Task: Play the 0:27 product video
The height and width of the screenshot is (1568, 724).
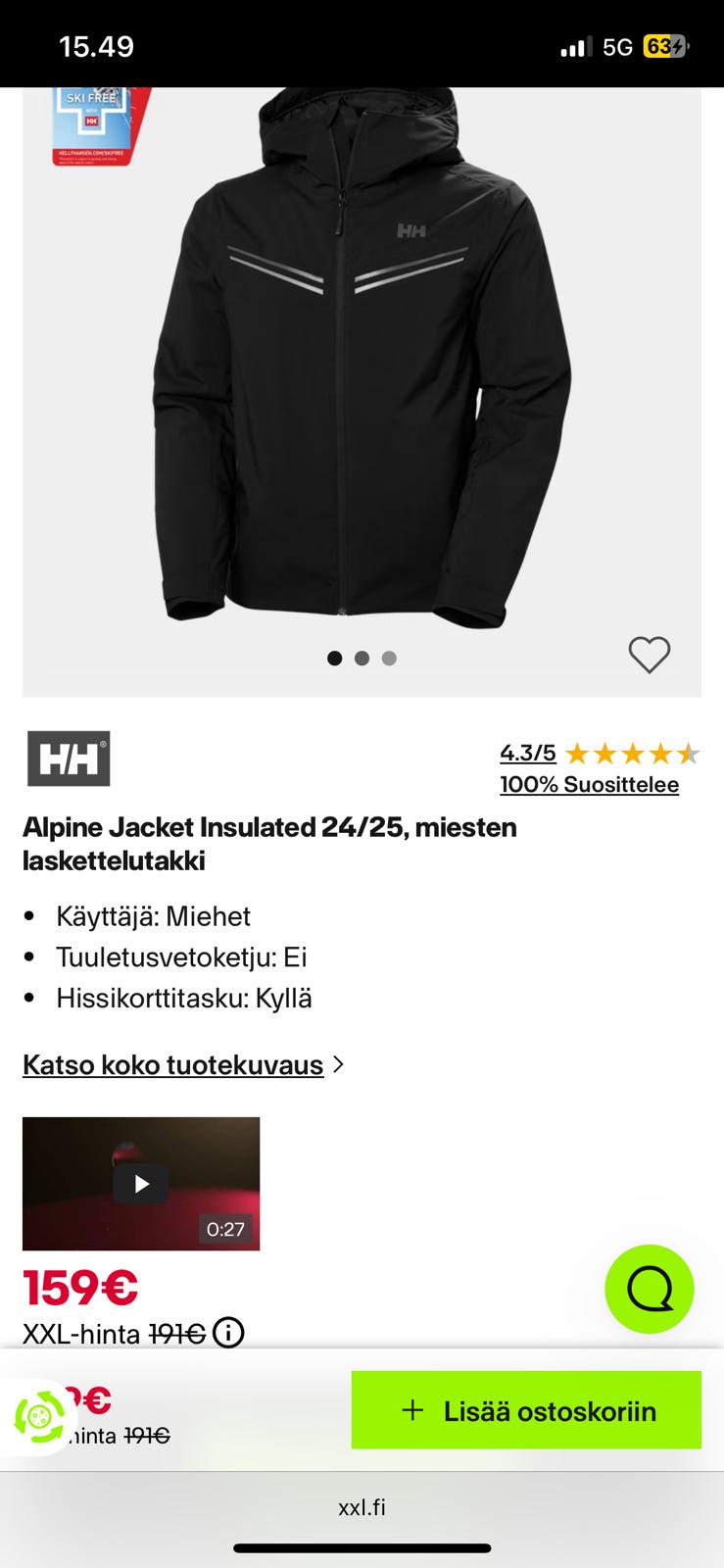Action: coord(141,1184)
